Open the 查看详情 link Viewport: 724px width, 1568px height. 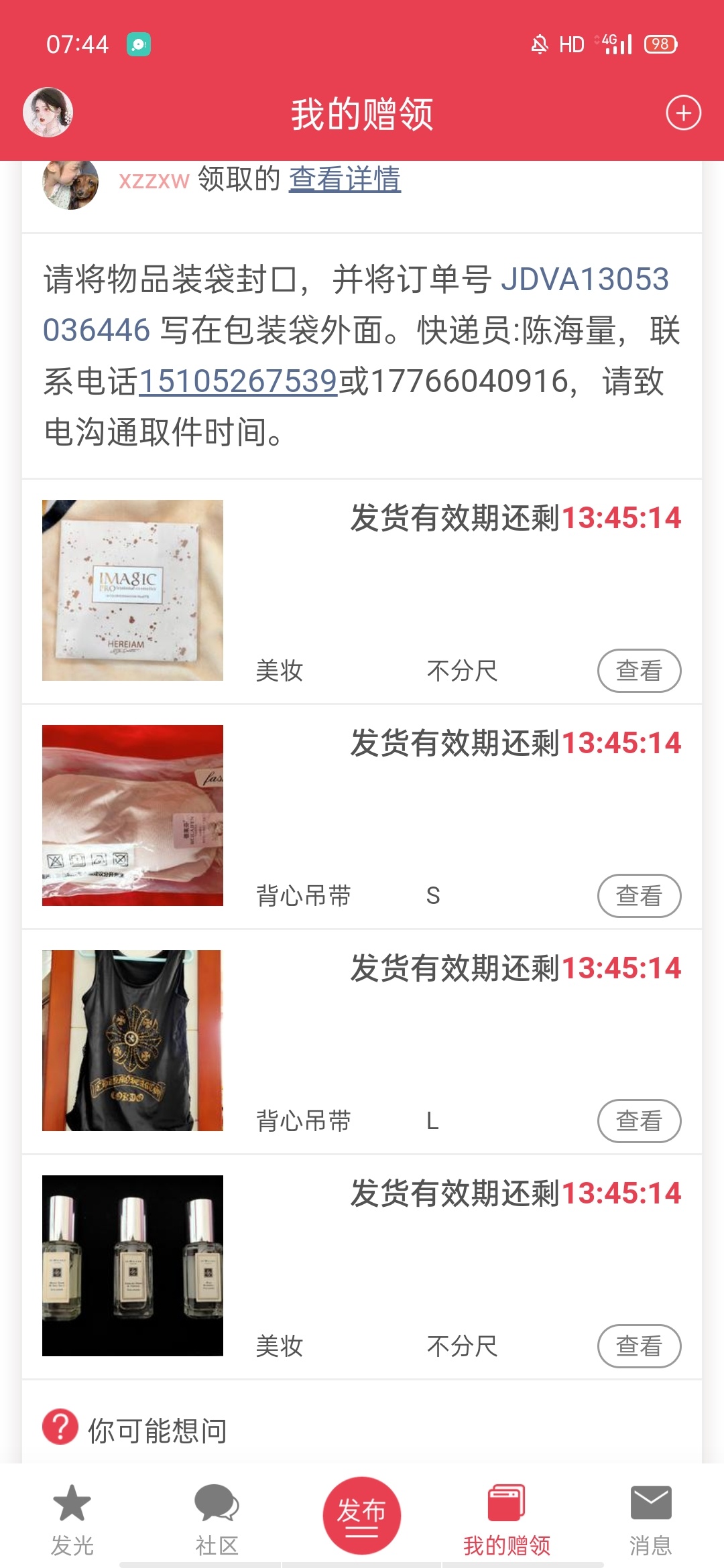click(x=345, y=180)
